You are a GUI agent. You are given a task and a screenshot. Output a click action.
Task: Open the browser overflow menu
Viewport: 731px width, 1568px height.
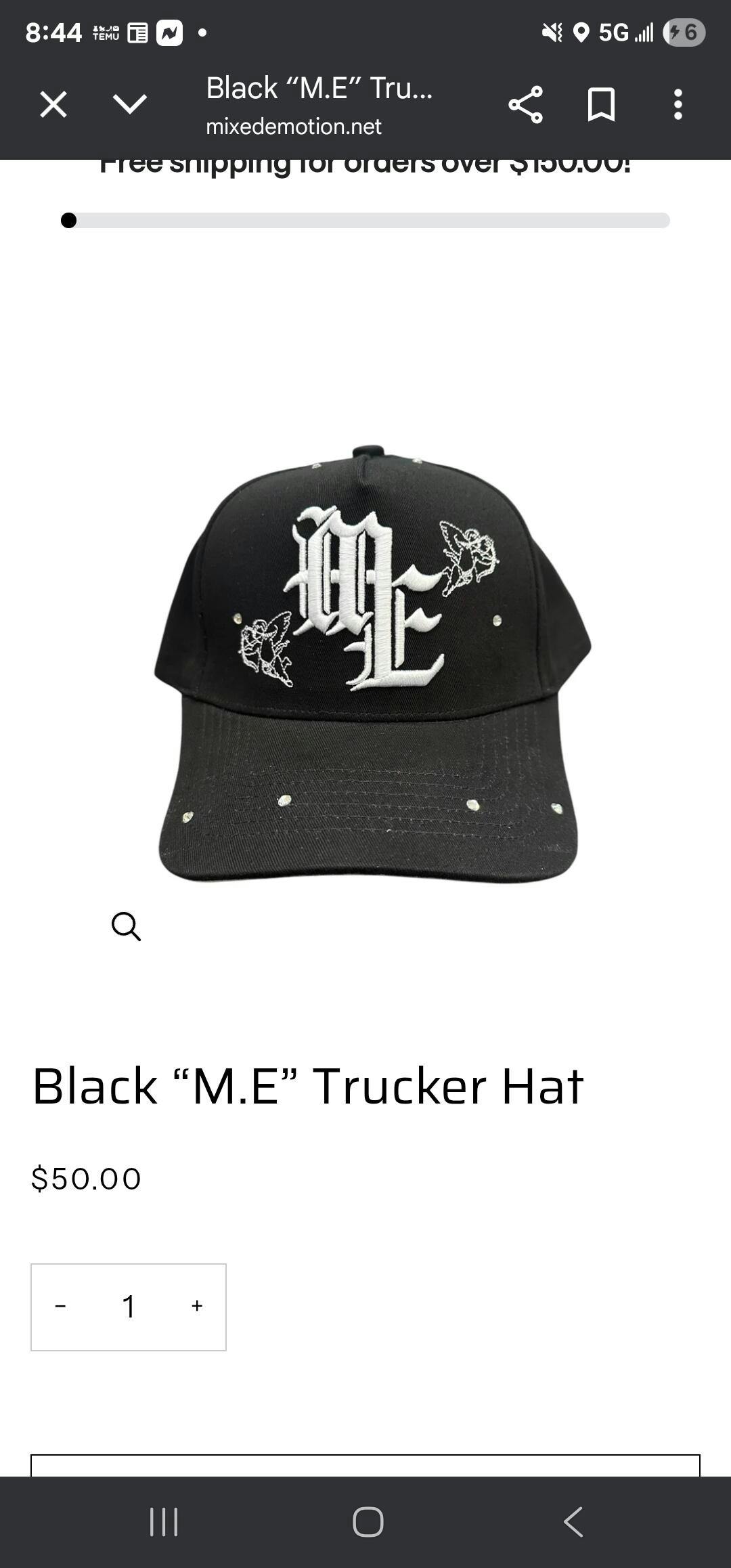coord(678,105)
